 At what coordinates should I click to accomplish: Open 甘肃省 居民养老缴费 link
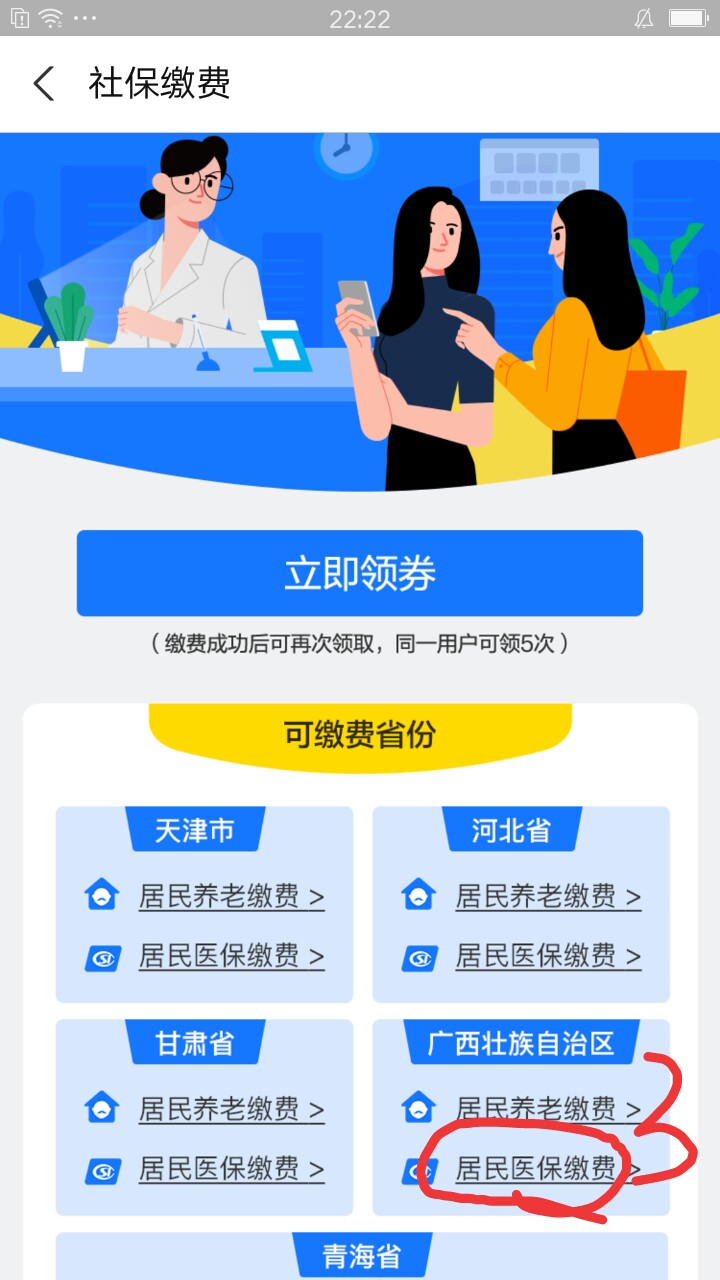tap(231, 1109)
